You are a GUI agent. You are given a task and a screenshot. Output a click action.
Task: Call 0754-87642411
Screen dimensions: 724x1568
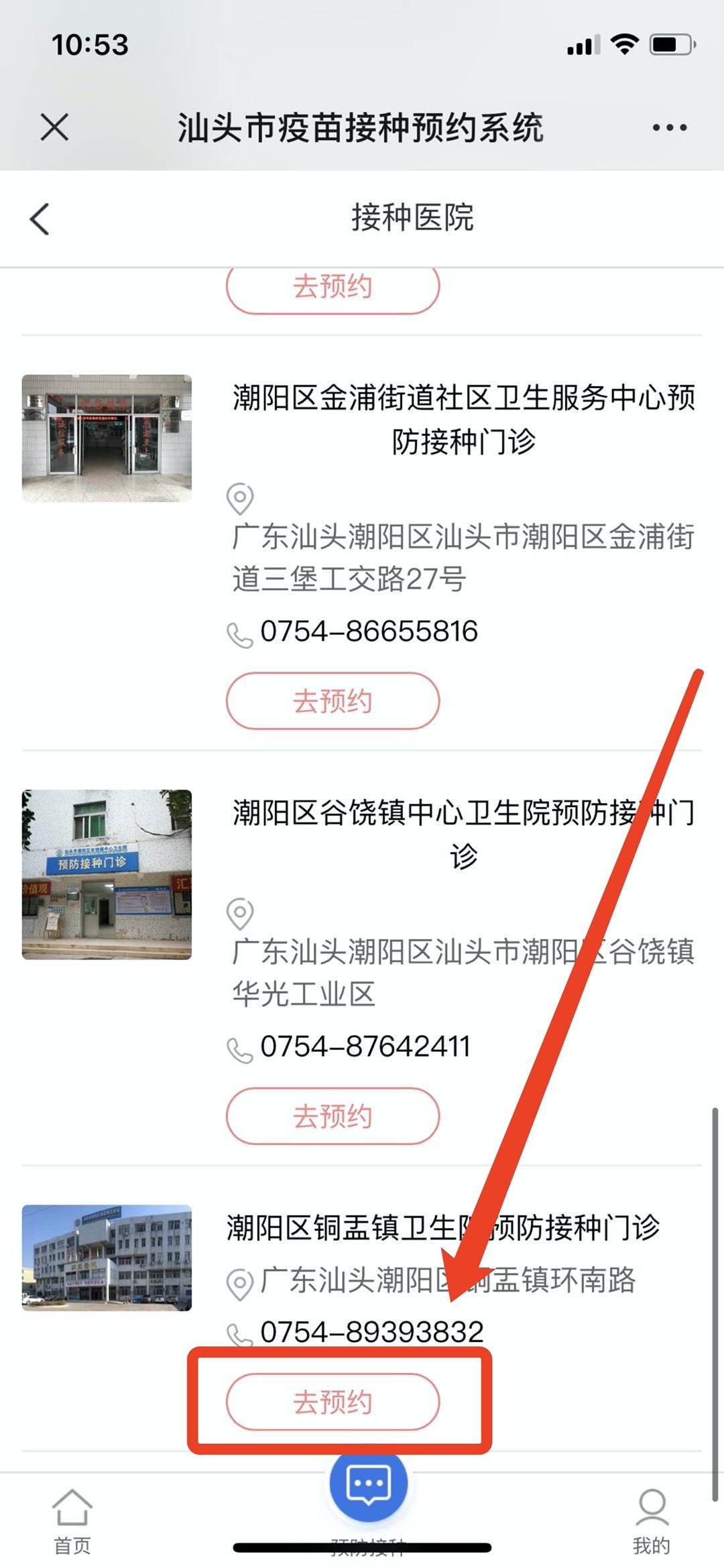coord(365,1046)
